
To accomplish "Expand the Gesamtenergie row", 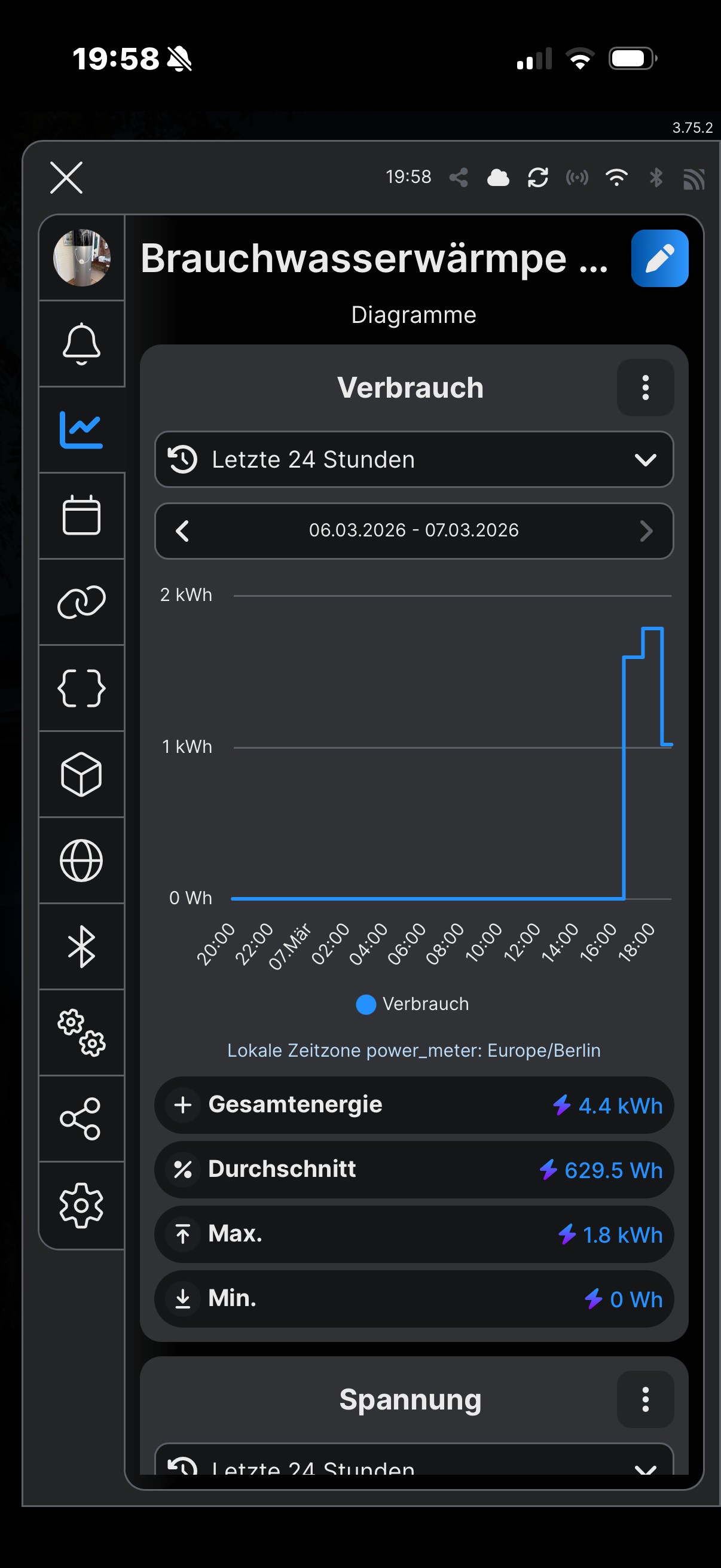I will click(x=183, y=1105).
